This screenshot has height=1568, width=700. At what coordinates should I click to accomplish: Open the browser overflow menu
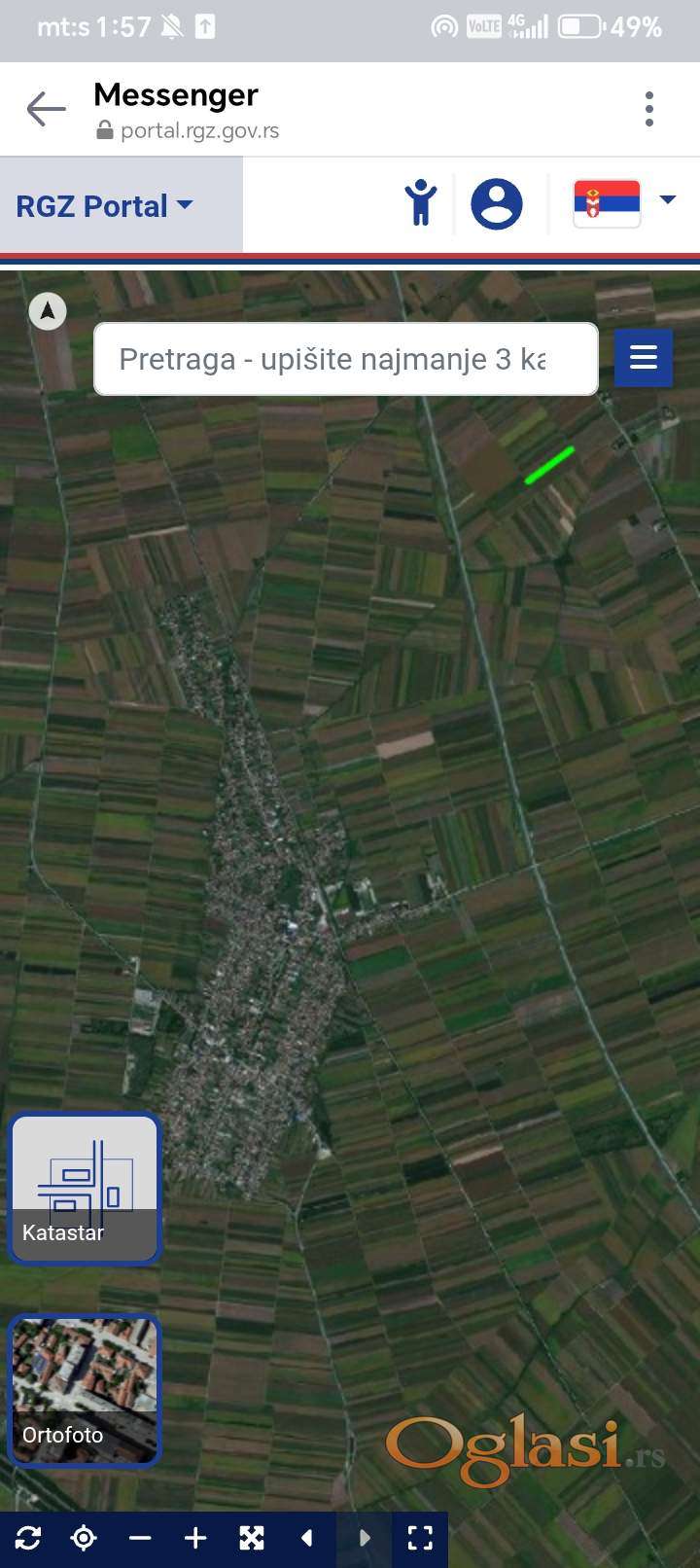click(649, 109)
